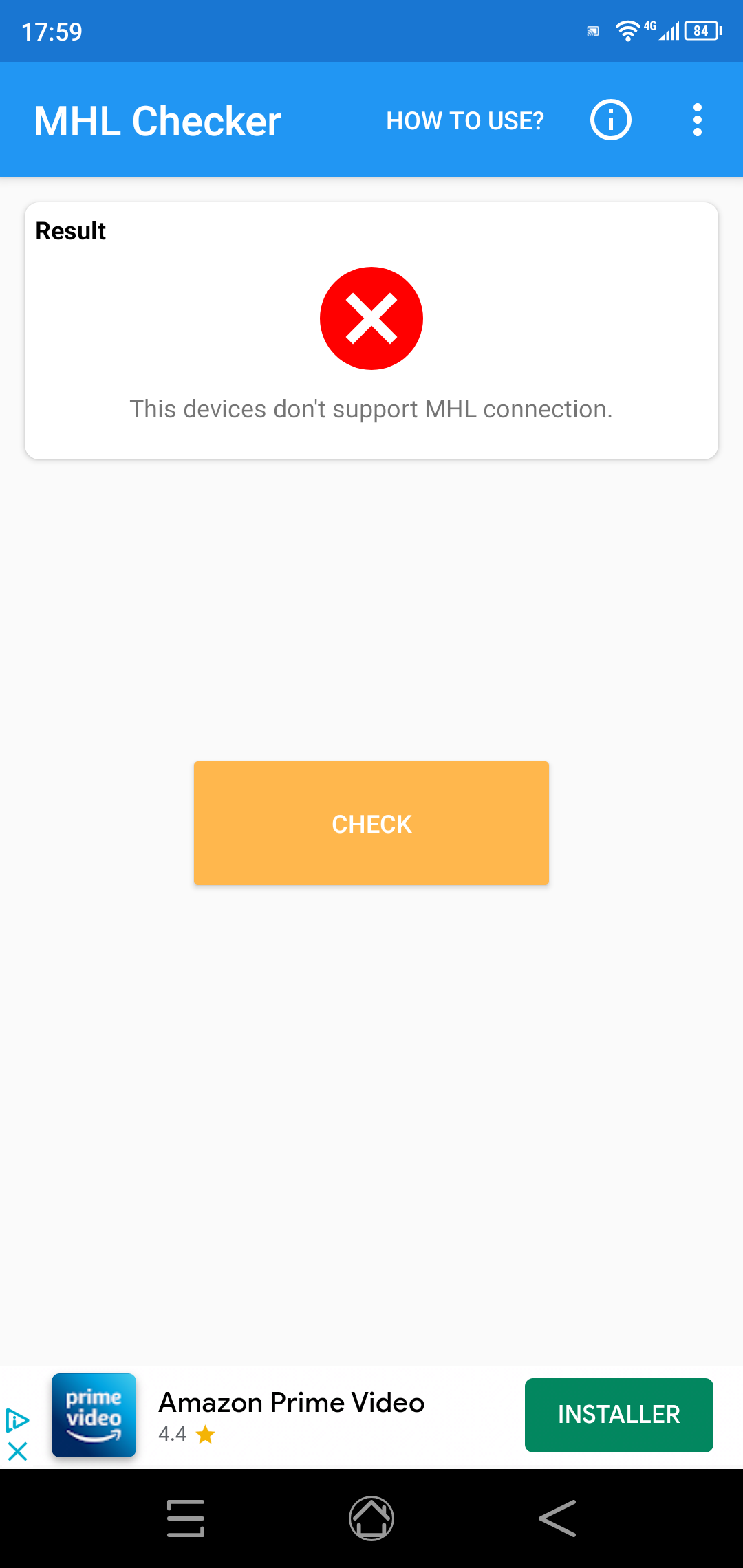Open the HOW TO USE? guide
743x1568 pixels.
pos(464,121)
